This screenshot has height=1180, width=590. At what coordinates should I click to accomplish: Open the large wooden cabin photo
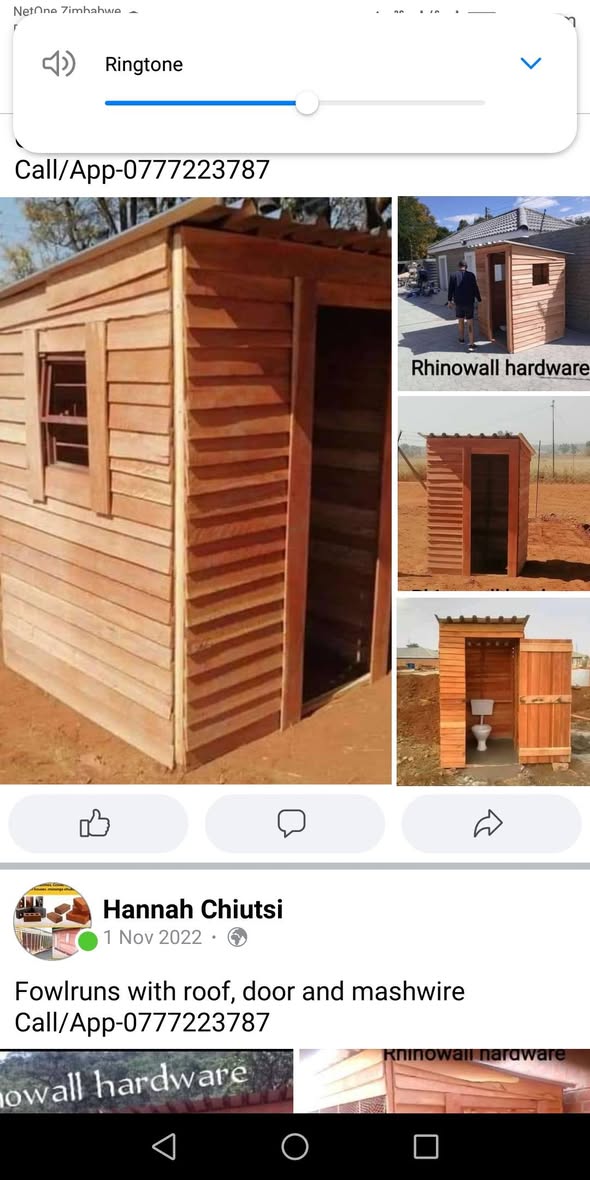pos(196,490)
